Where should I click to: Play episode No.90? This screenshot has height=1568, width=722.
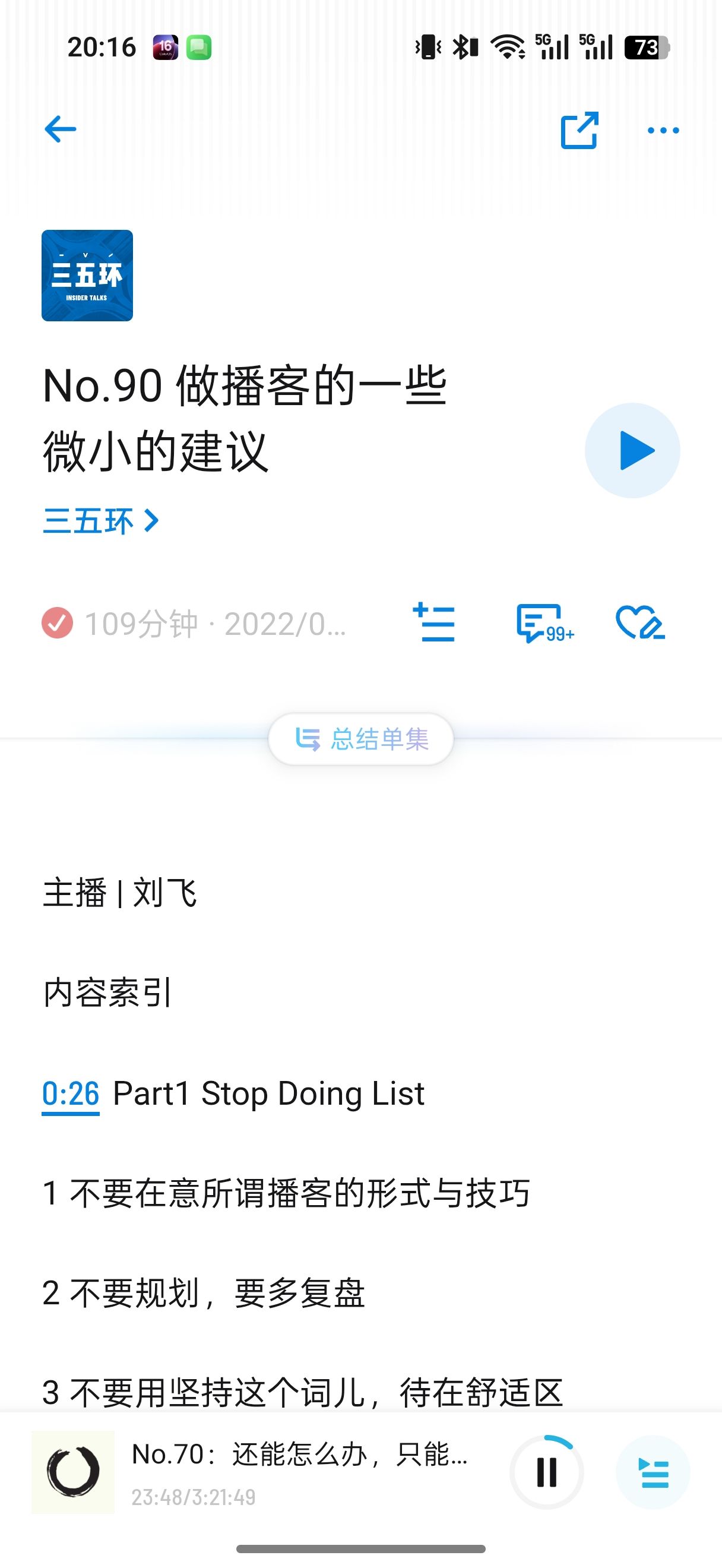[x=632, y=450]
